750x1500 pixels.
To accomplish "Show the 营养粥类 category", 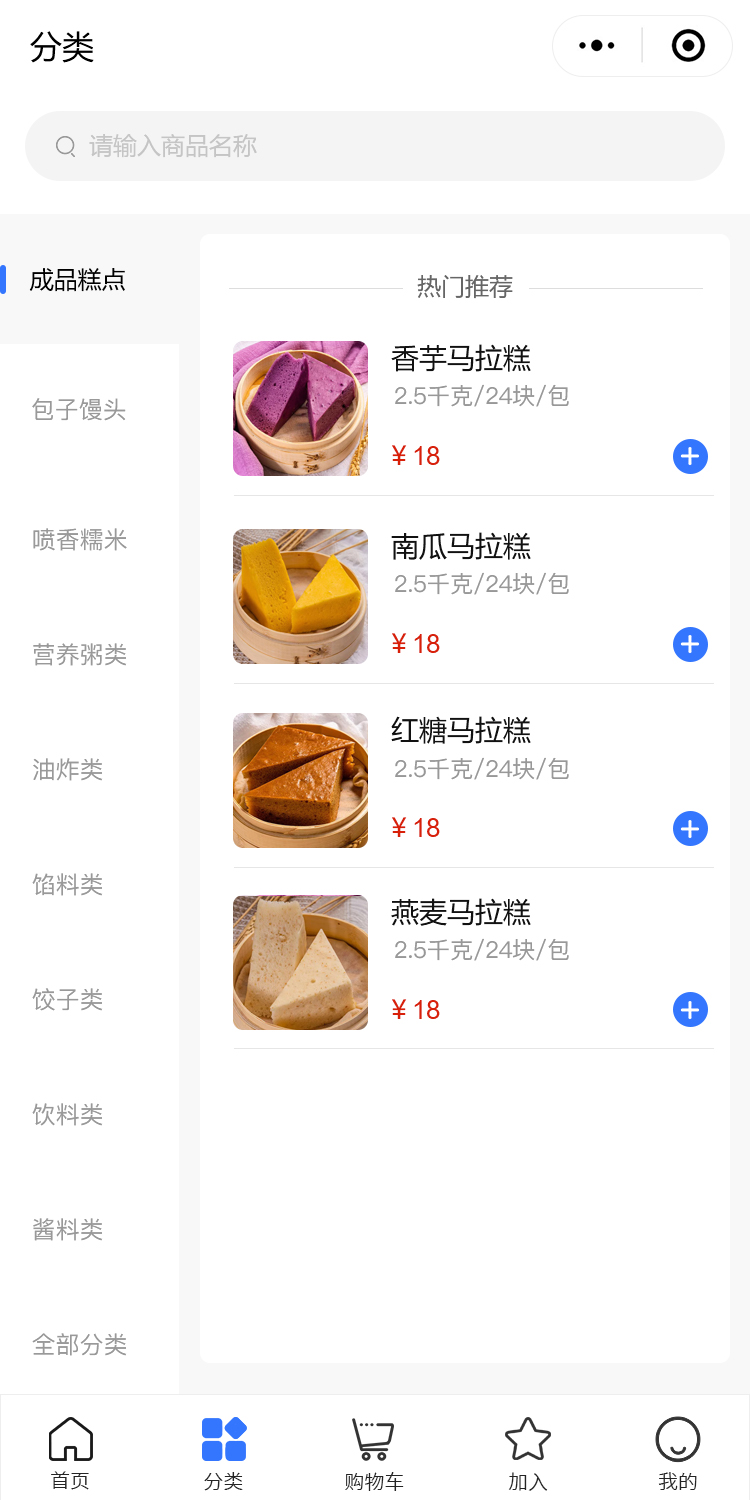I will pyautogui.click(x=80, y=655).
